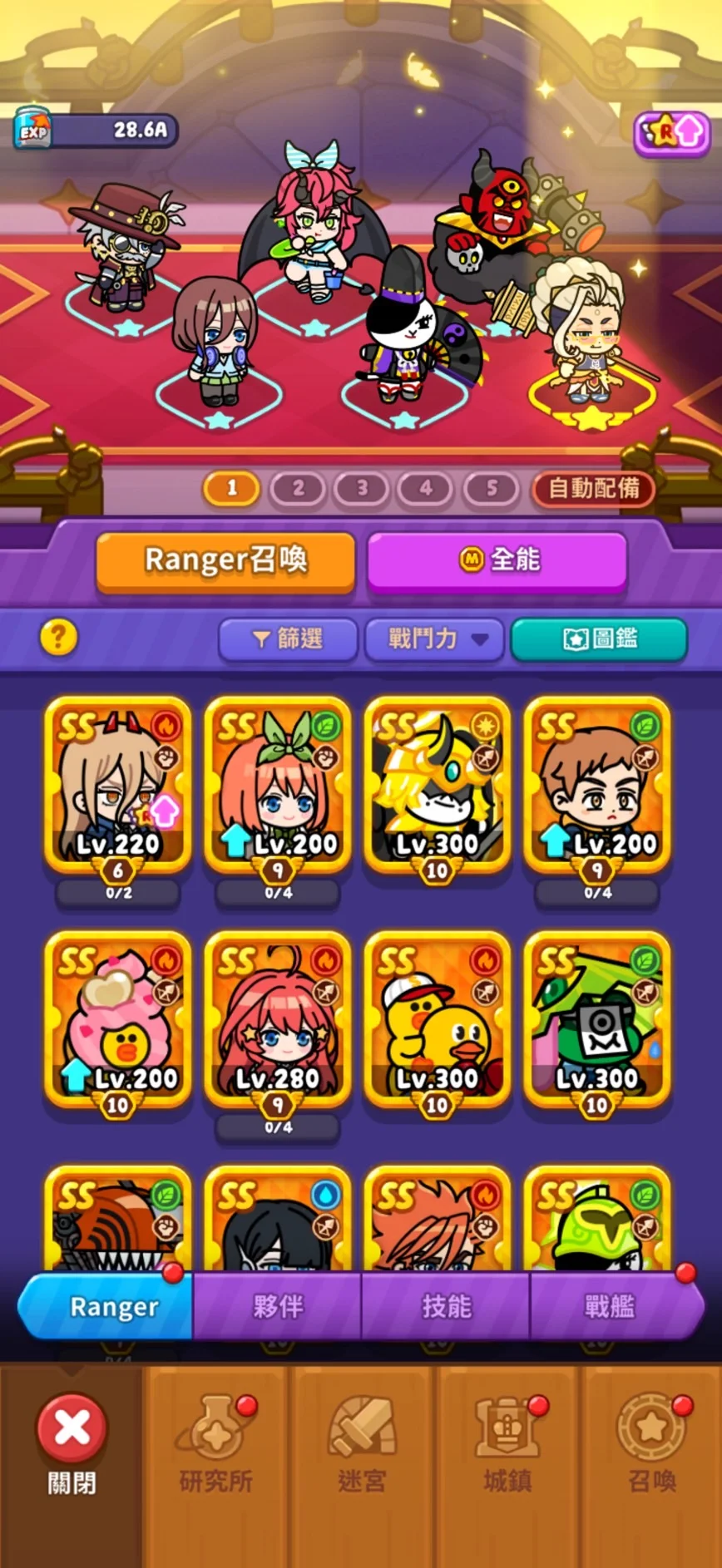
Task: Open the 夥伴 tab
Action: click(278, 1306)
